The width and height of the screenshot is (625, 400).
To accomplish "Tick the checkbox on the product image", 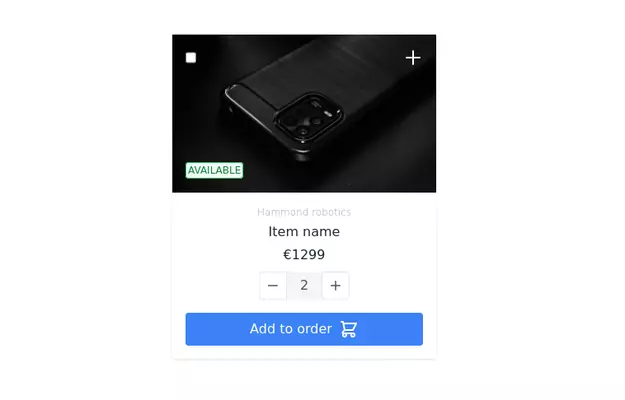I will 191,58.
